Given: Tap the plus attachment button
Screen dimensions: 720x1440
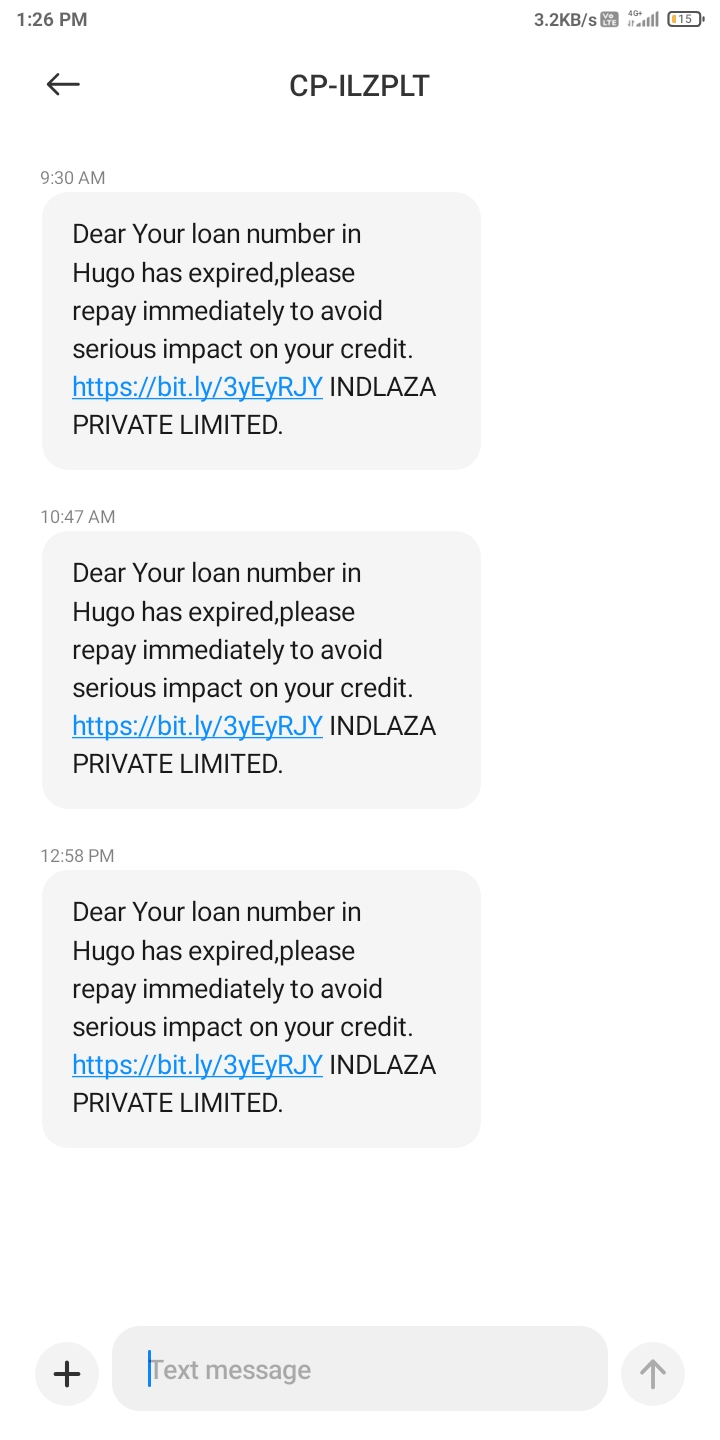Looking at the screenshot, I should tap(67, 1374).
